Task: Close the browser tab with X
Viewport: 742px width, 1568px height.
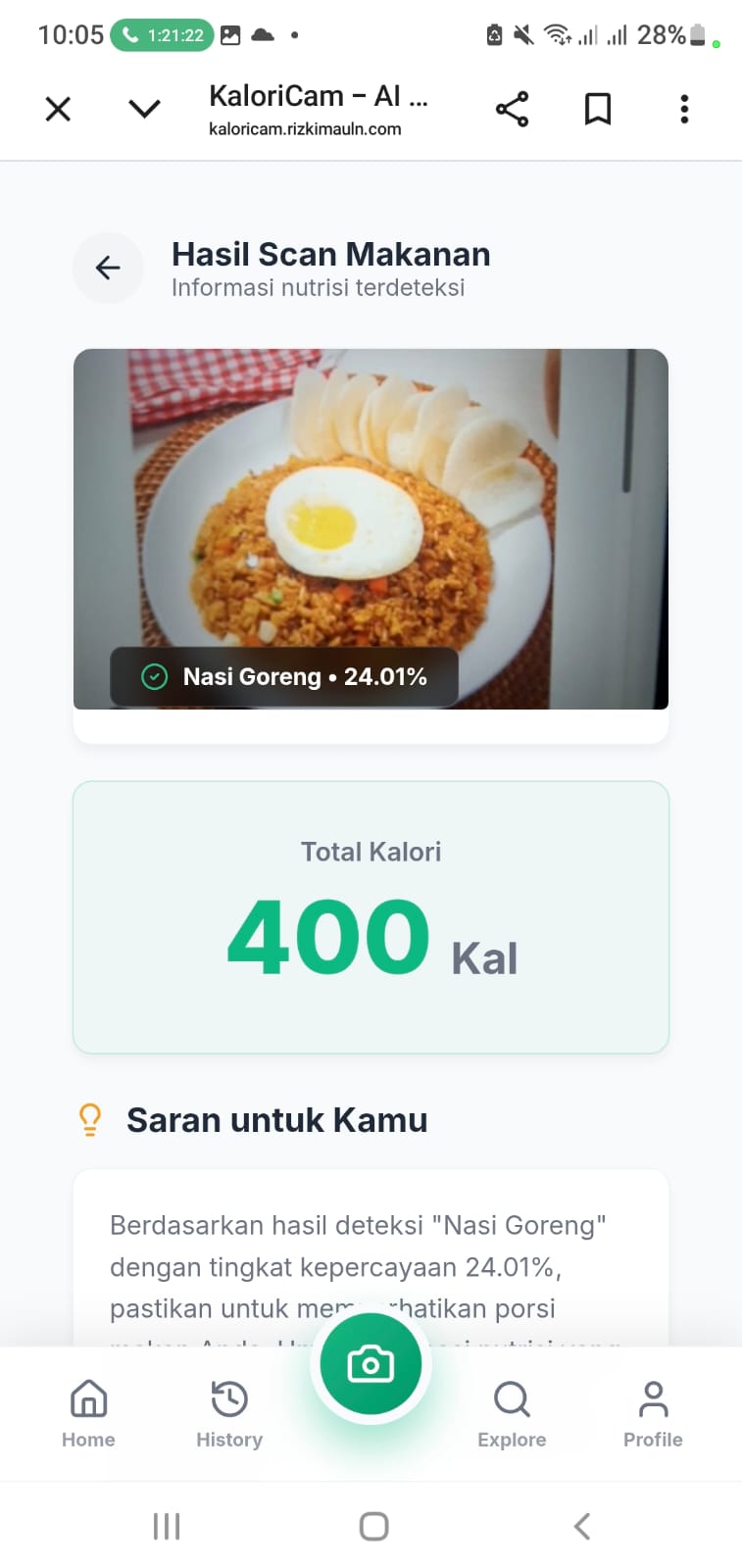Action: (59, 109)
